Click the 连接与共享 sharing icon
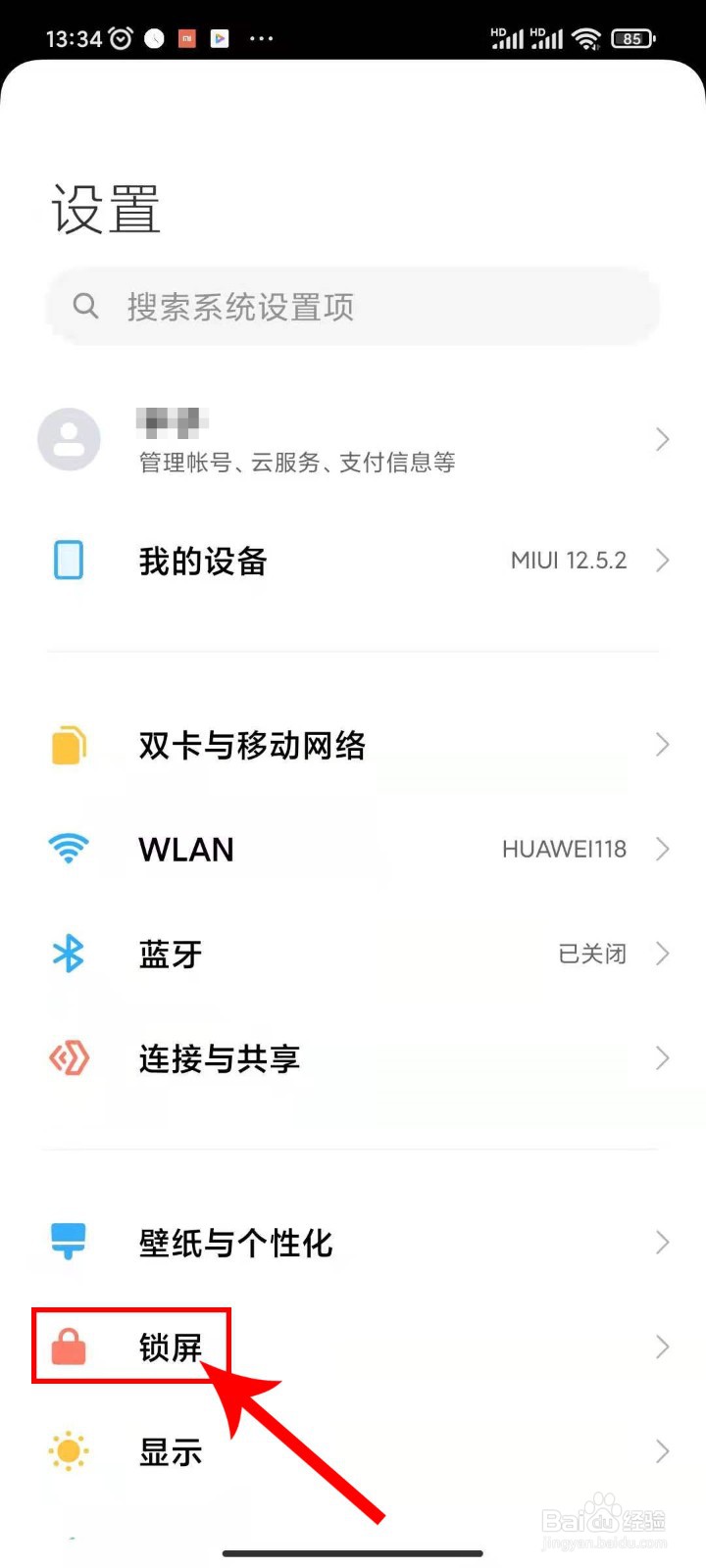Viewport: 706px width, 1568px height. [68, 1058]
